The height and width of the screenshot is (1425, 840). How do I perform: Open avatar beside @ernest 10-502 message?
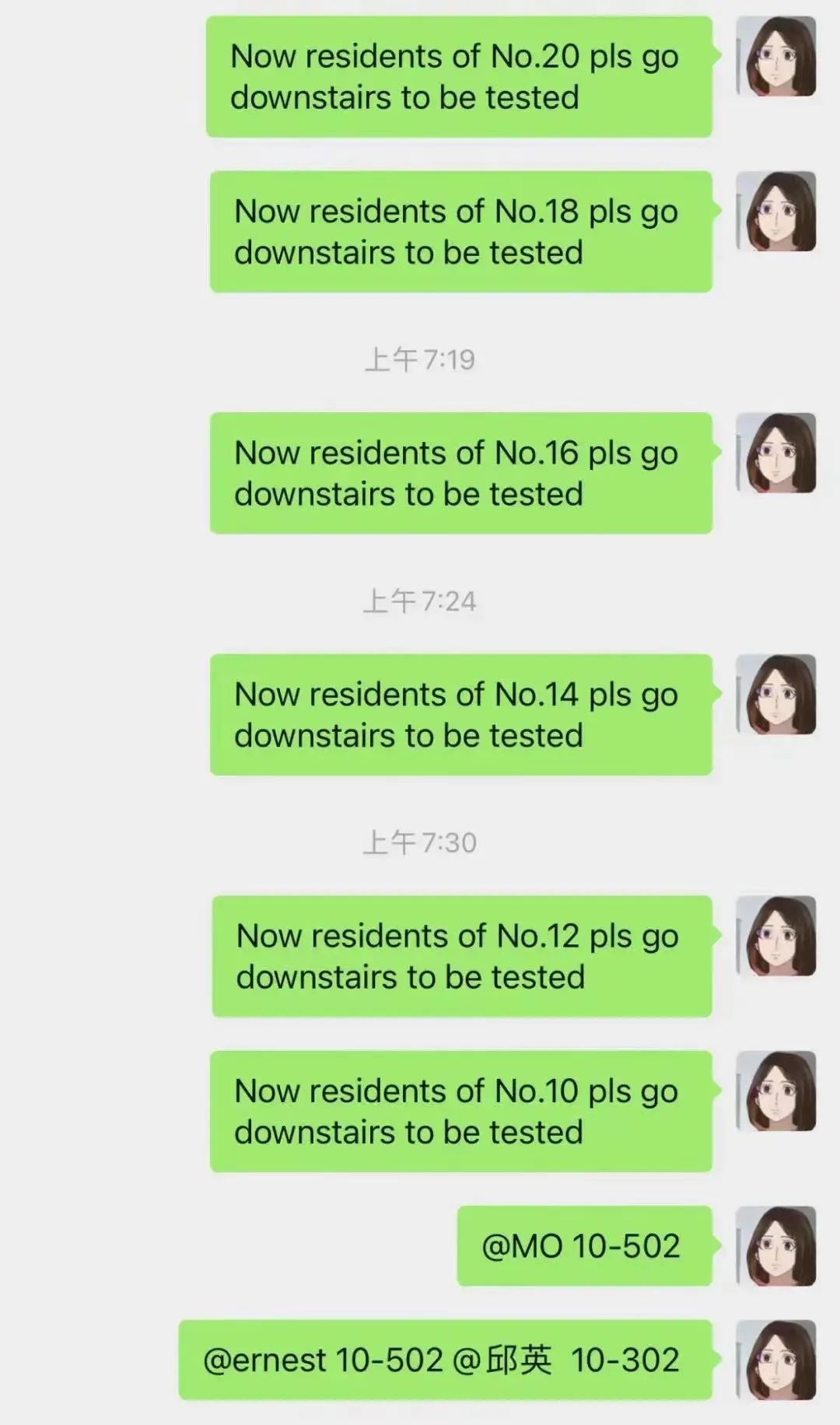[776, 1360]
